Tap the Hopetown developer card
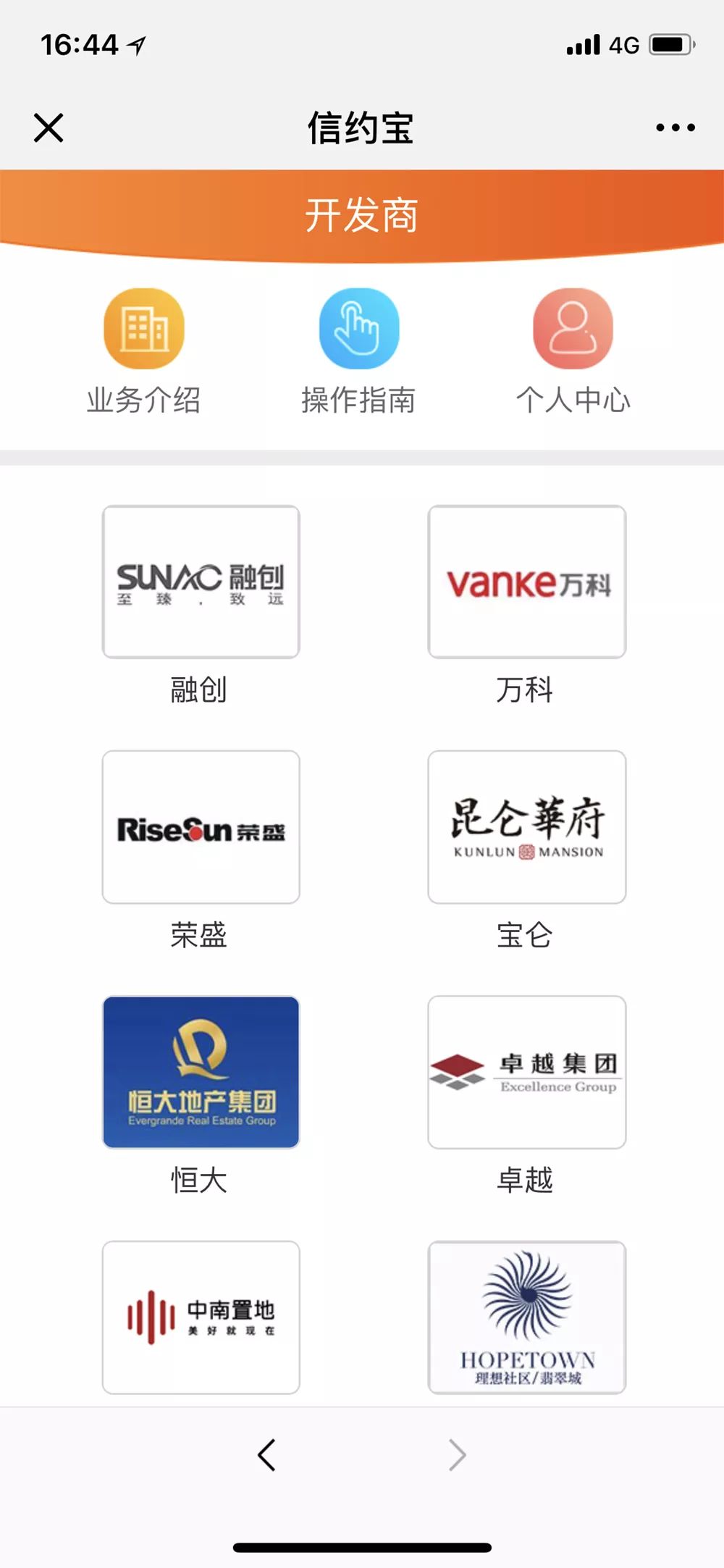This screenshot has width=724, height=1568. click(526, 1317)
